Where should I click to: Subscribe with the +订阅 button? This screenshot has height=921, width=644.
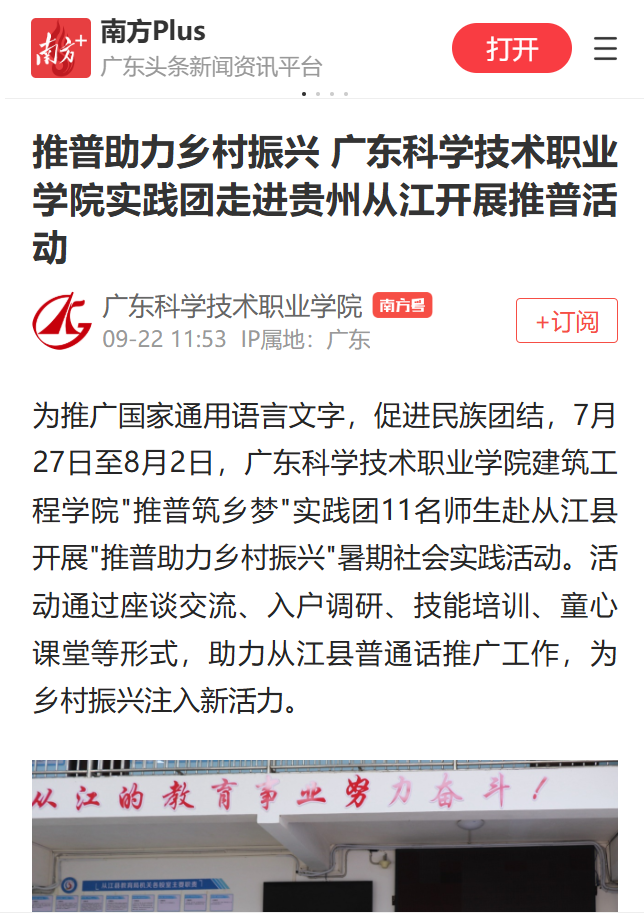566,321
